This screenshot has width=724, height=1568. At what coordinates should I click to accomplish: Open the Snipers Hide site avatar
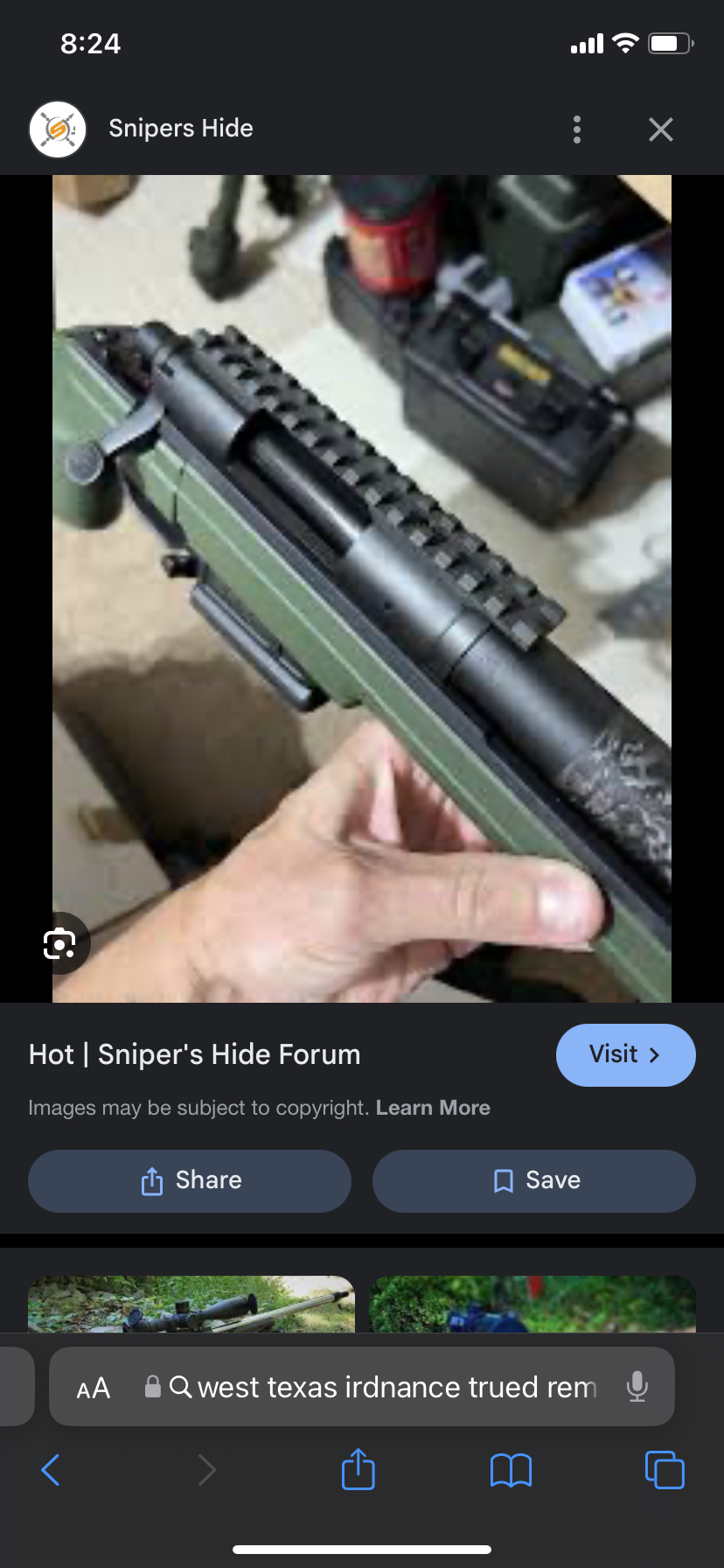58,129
